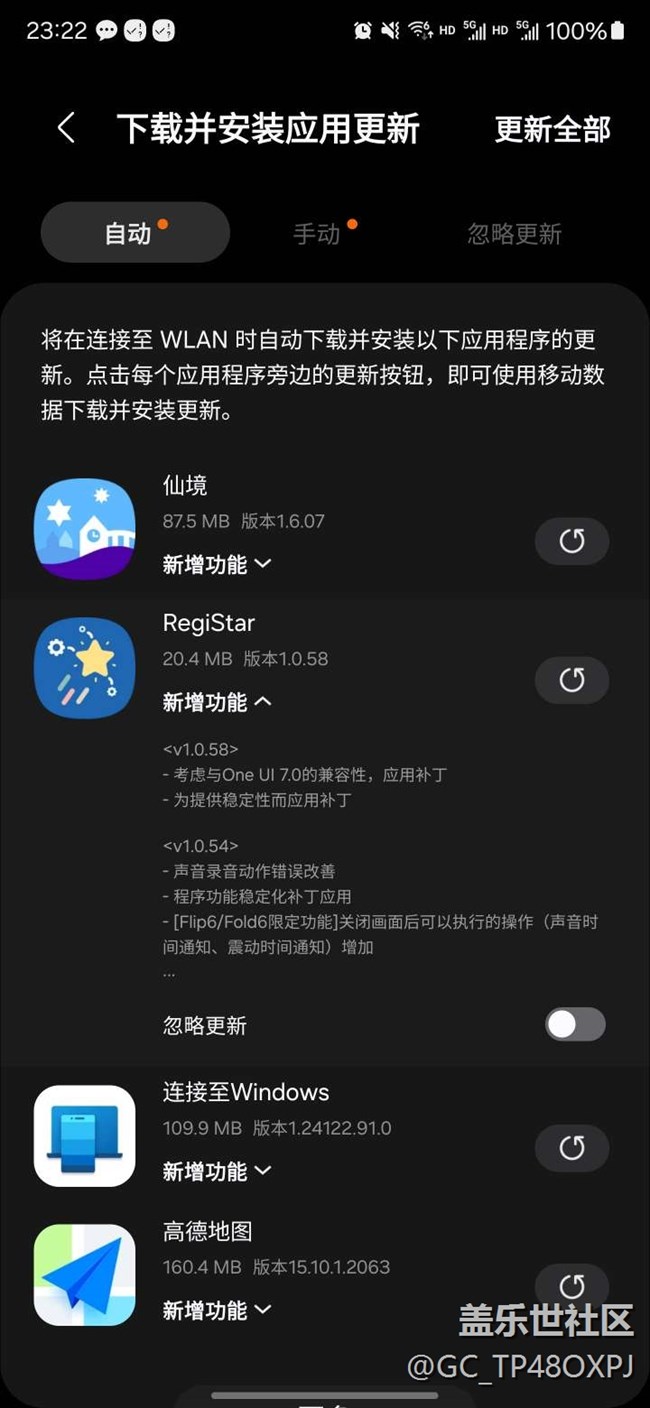The height and width of the screenshot is (1408, 650).
Task: Go back using the top-left arrow
Action: [66, 128]
